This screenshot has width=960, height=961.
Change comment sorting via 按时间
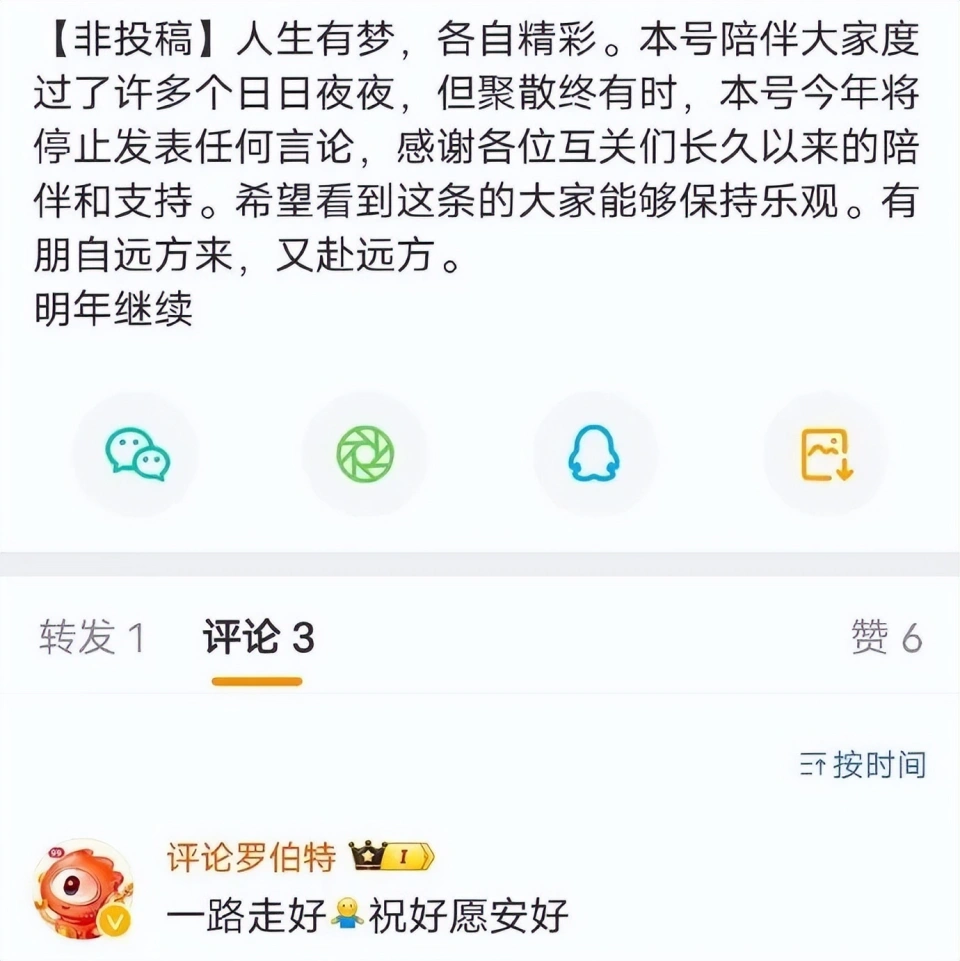[x=862, y=765]
